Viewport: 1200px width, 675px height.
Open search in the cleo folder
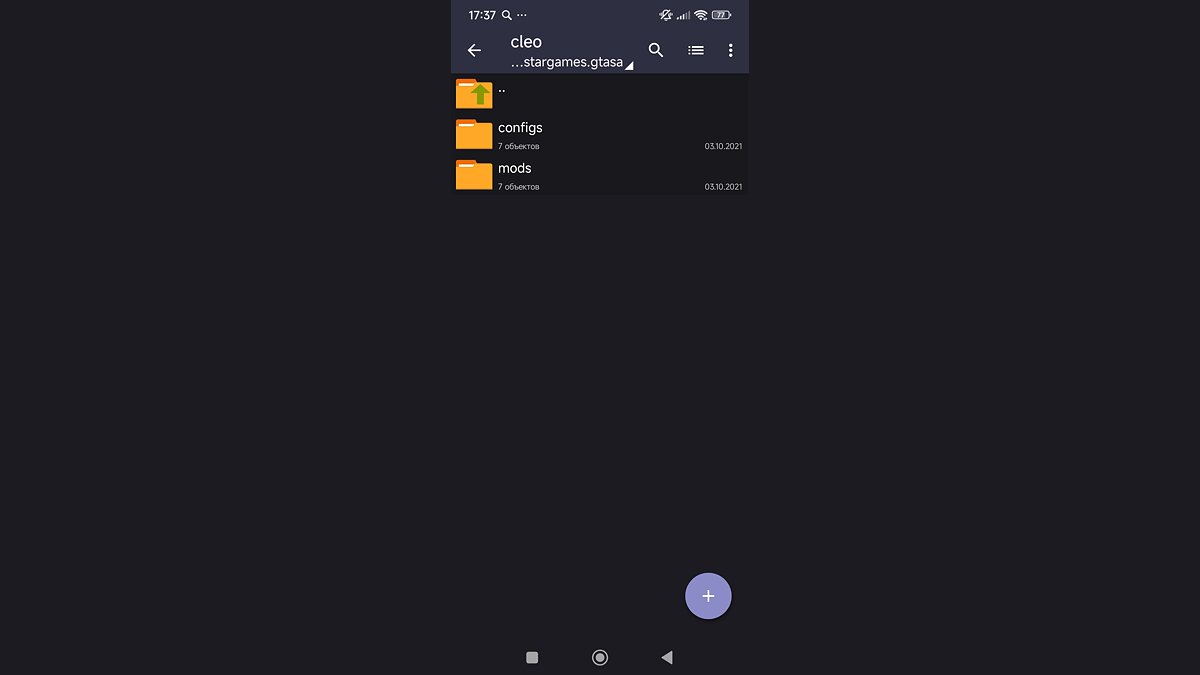pyautogui.click(x=656, y=50)
